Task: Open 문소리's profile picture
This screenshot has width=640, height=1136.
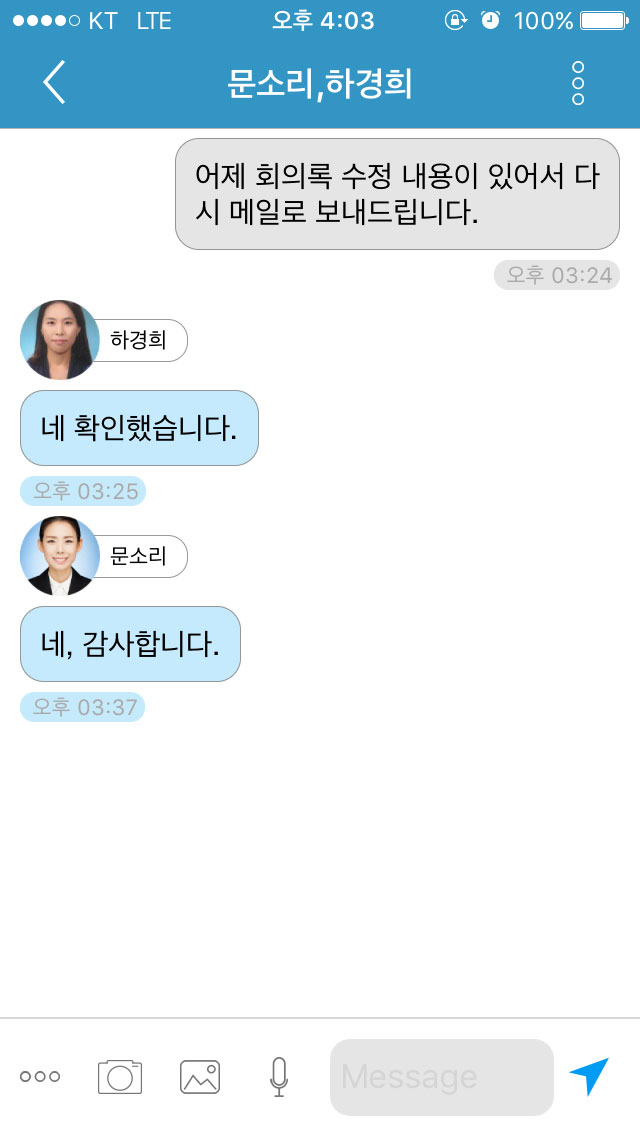Action: 59,556
